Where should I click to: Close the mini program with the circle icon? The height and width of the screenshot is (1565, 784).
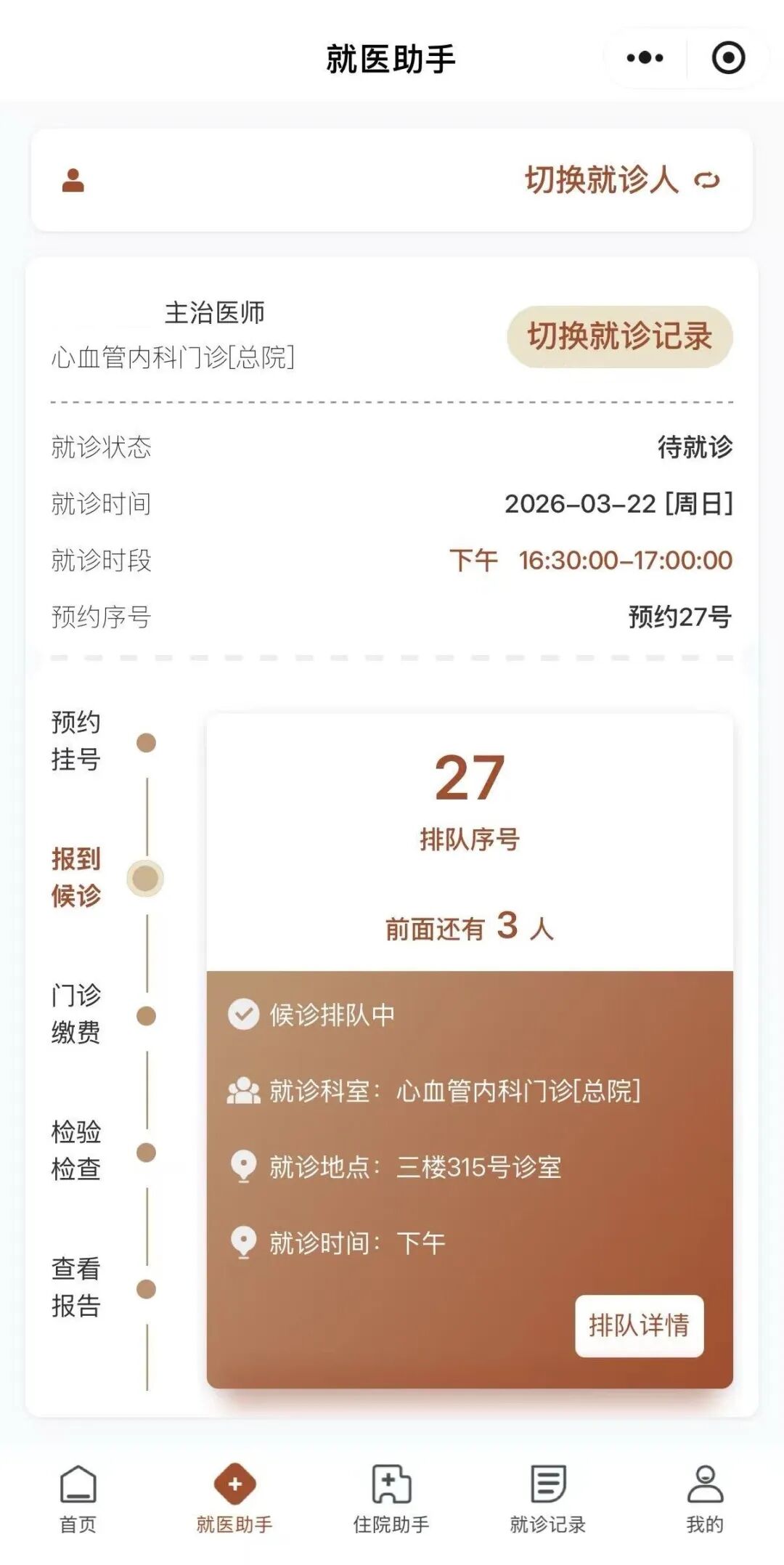728,58
